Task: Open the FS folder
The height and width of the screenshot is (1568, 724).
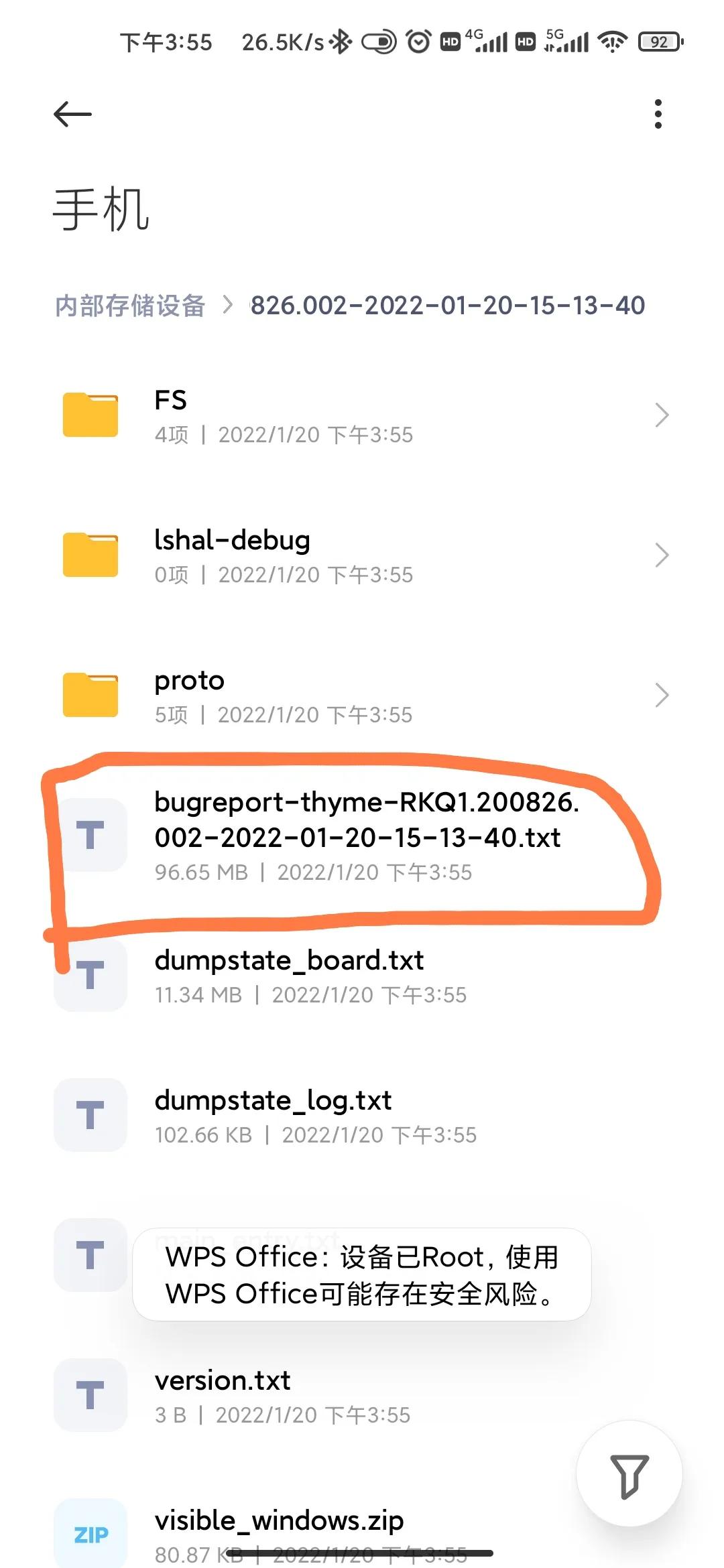Action: (362, 415)
